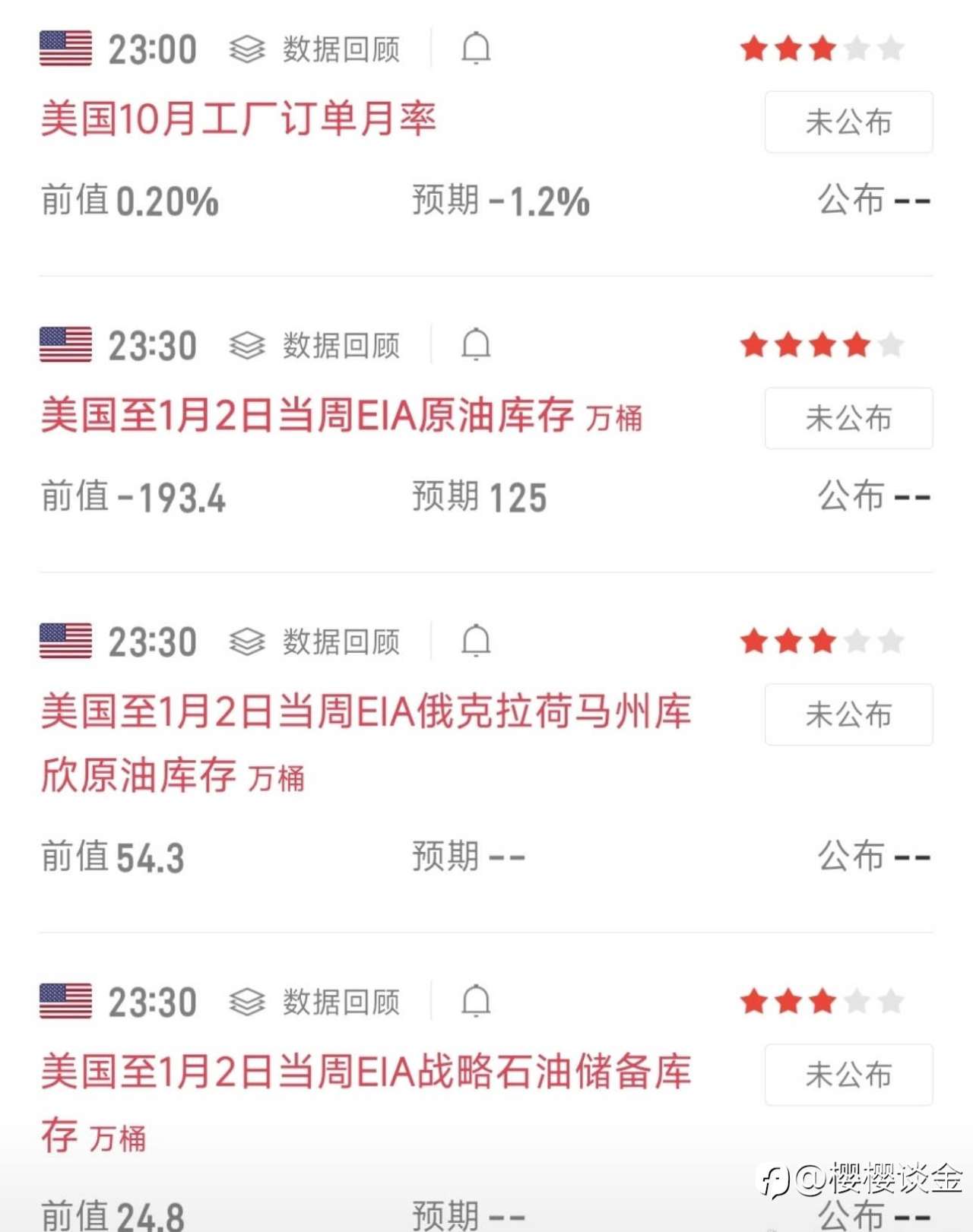The height and width of the screenshot is (1232, 973).
Task: Click the bell icon for the EIA原油库存 event
Action: (x=475, y=346)
